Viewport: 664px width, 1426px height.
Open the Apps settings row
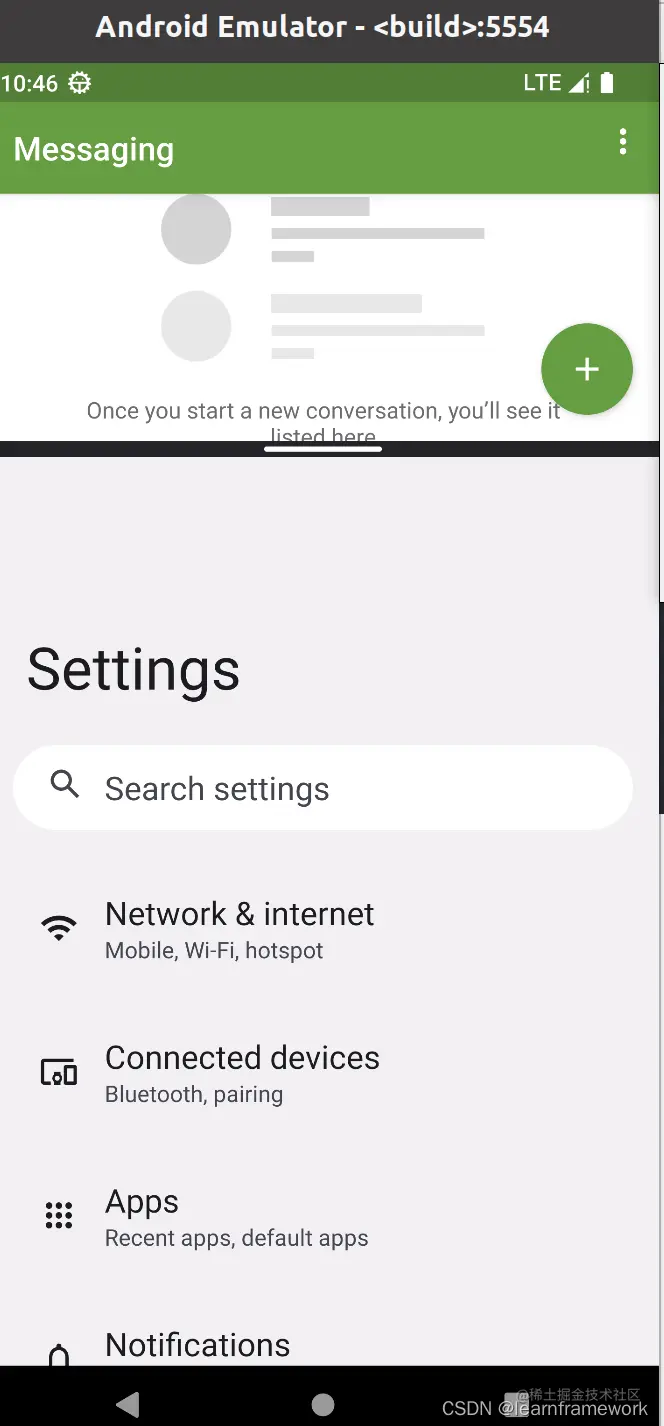click(236, 1217)
